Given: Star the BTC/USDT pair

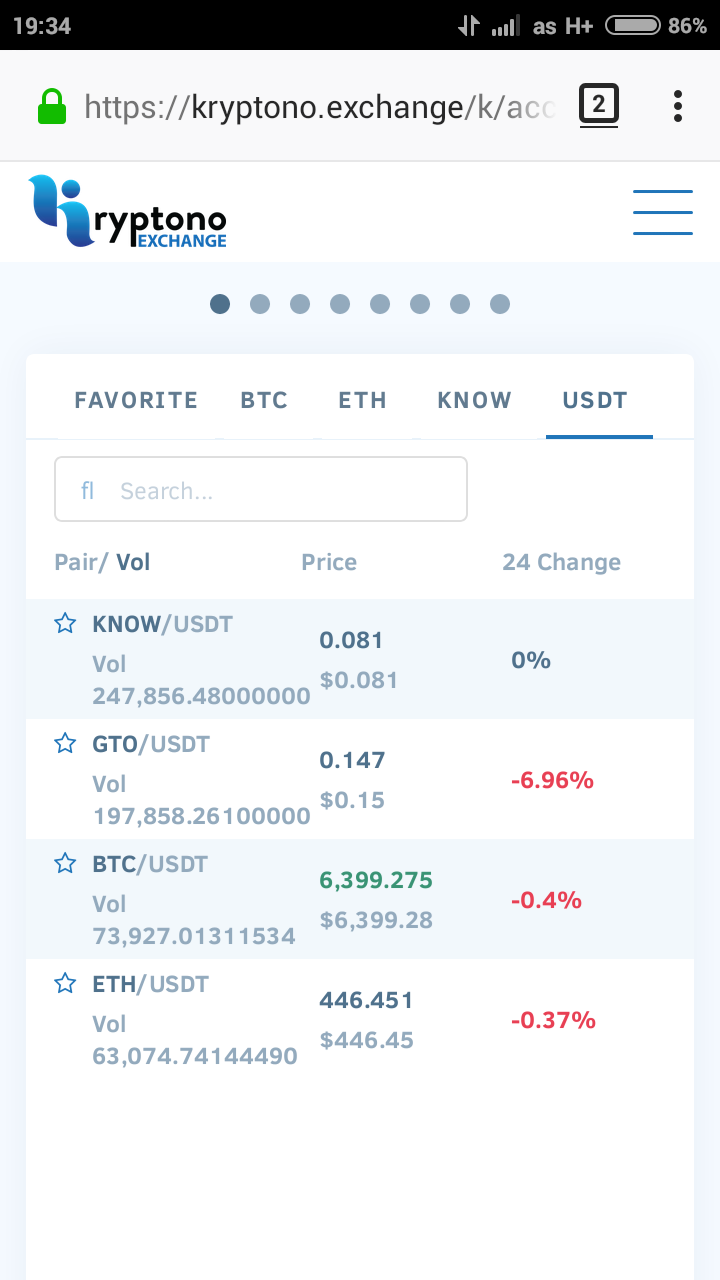Looking at the screenshot, I should [x=65, y=864].
